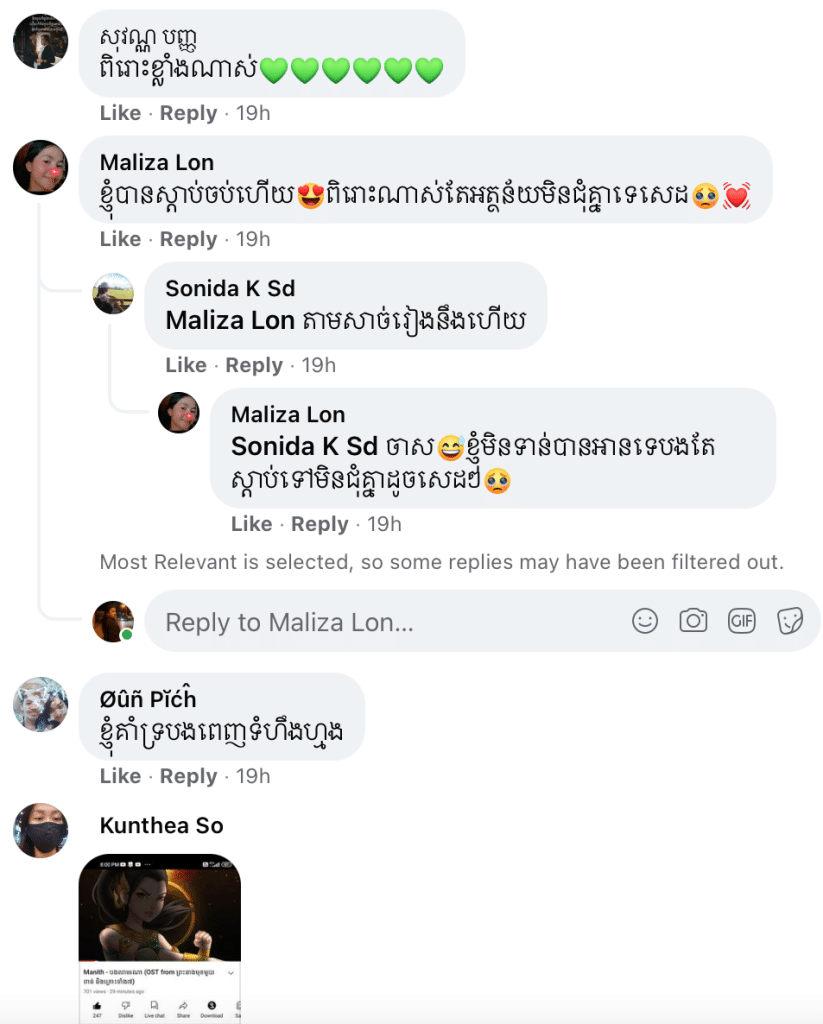Open the sticker picker in reply box
Image resolution: width=823 pixels, height=1024 pixels.
point(790,621)
